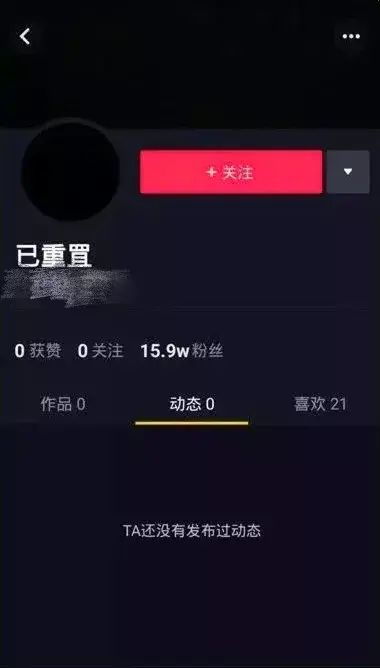The image size is (380, 668).
Task: Follow this account with + 关注 button
Action: tap(231, 172)
